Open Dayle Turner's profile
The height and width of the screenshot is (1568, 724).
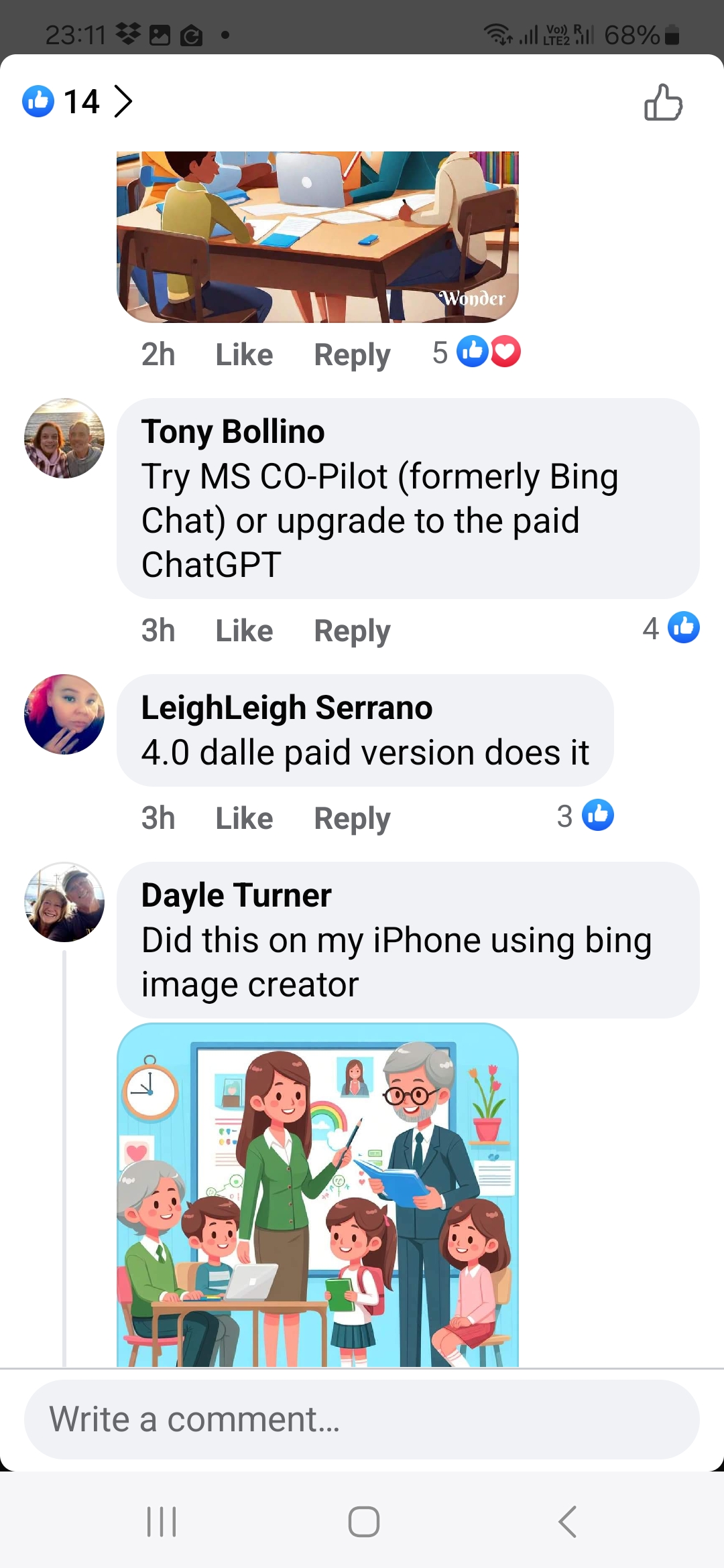[x=236, y=895]
